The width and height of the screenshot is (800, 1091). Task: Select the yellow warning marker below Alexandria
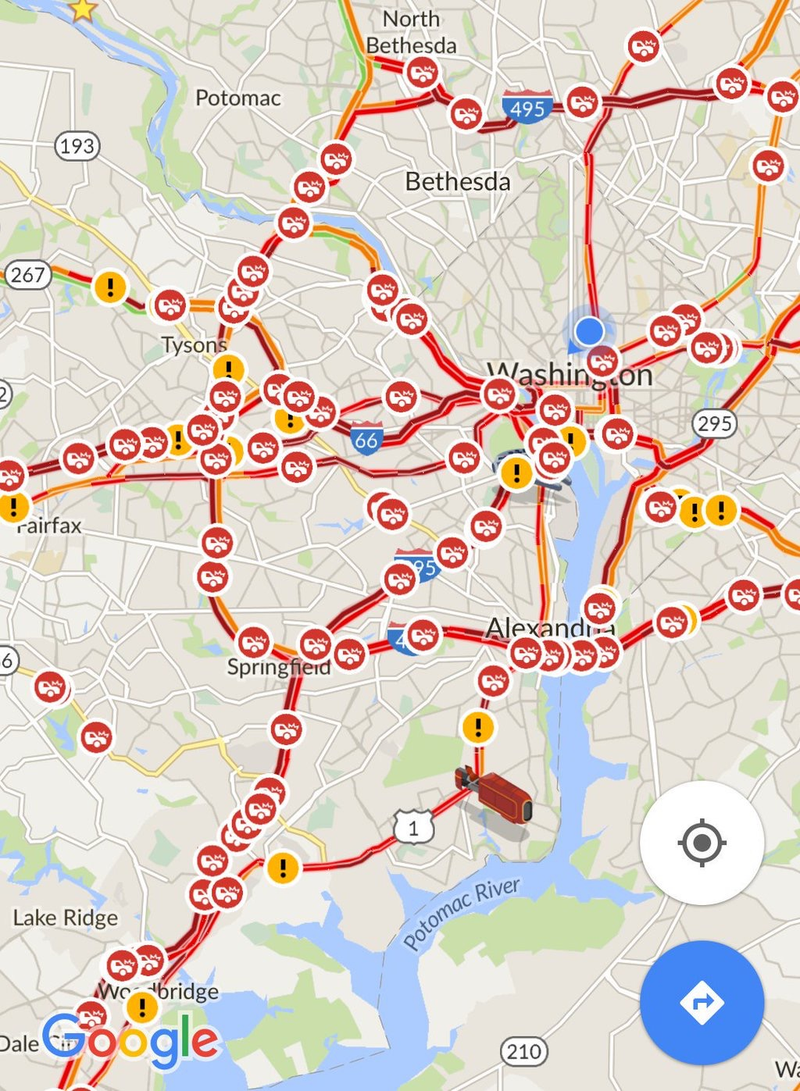479,726
